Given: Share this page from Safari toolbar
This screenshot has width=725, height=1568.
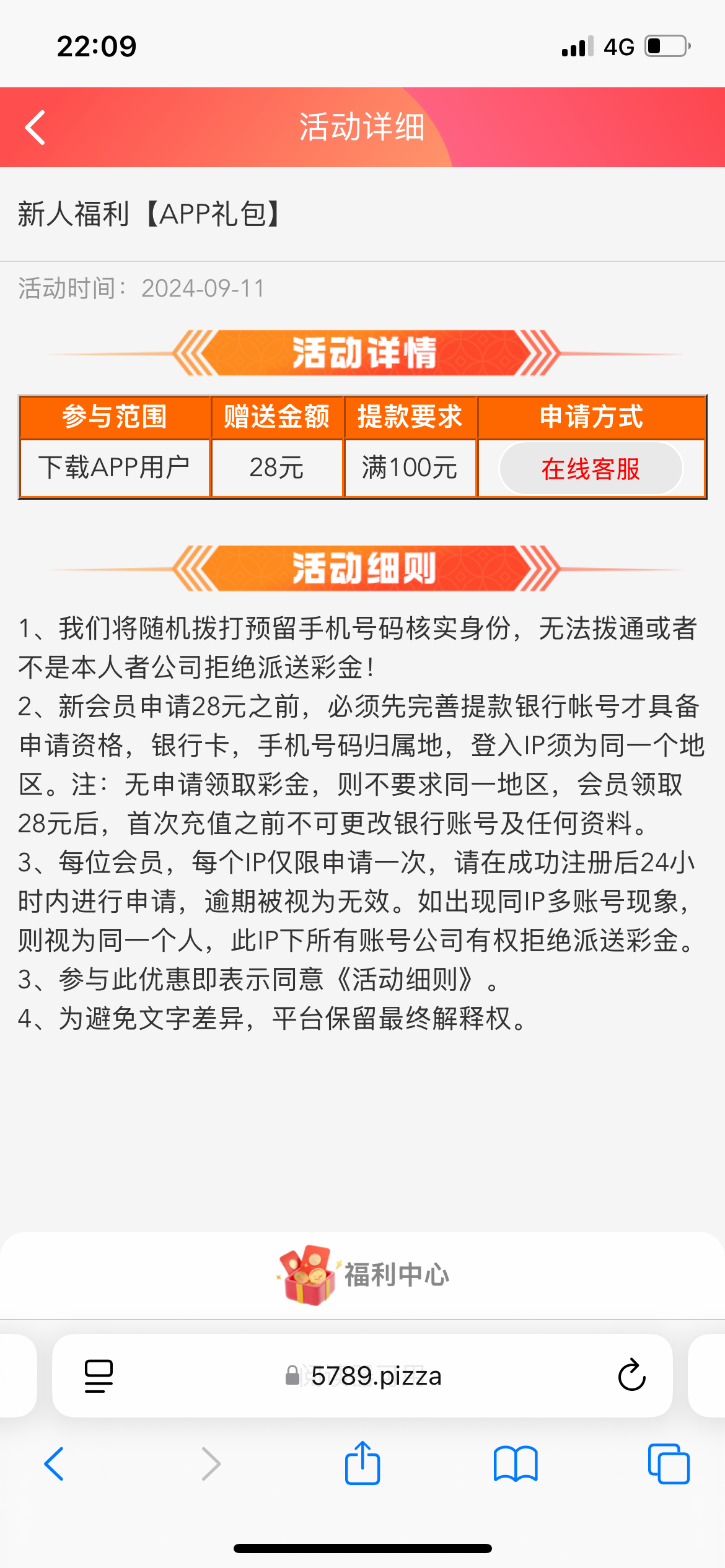Looking at the screenshot, I should pos(362,1464).
